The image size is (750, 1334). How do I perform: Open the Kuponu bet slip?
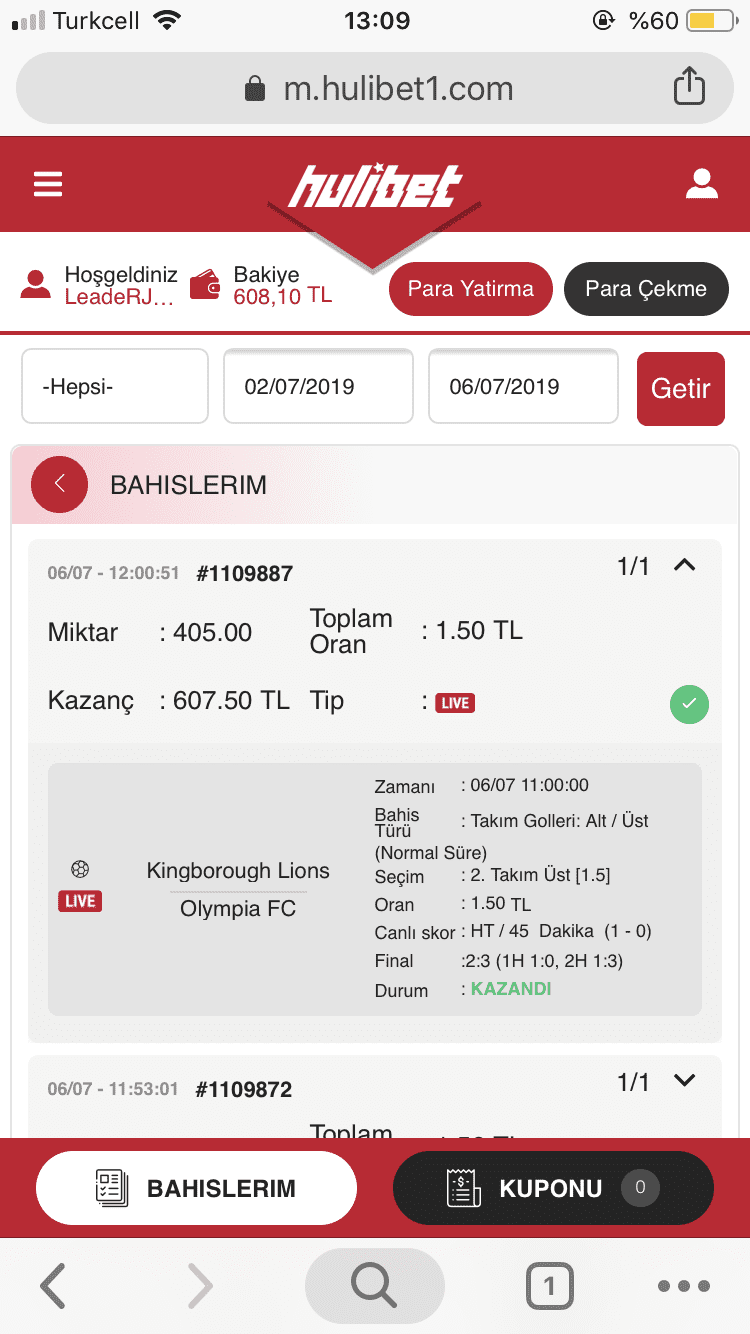point(553,1188)
